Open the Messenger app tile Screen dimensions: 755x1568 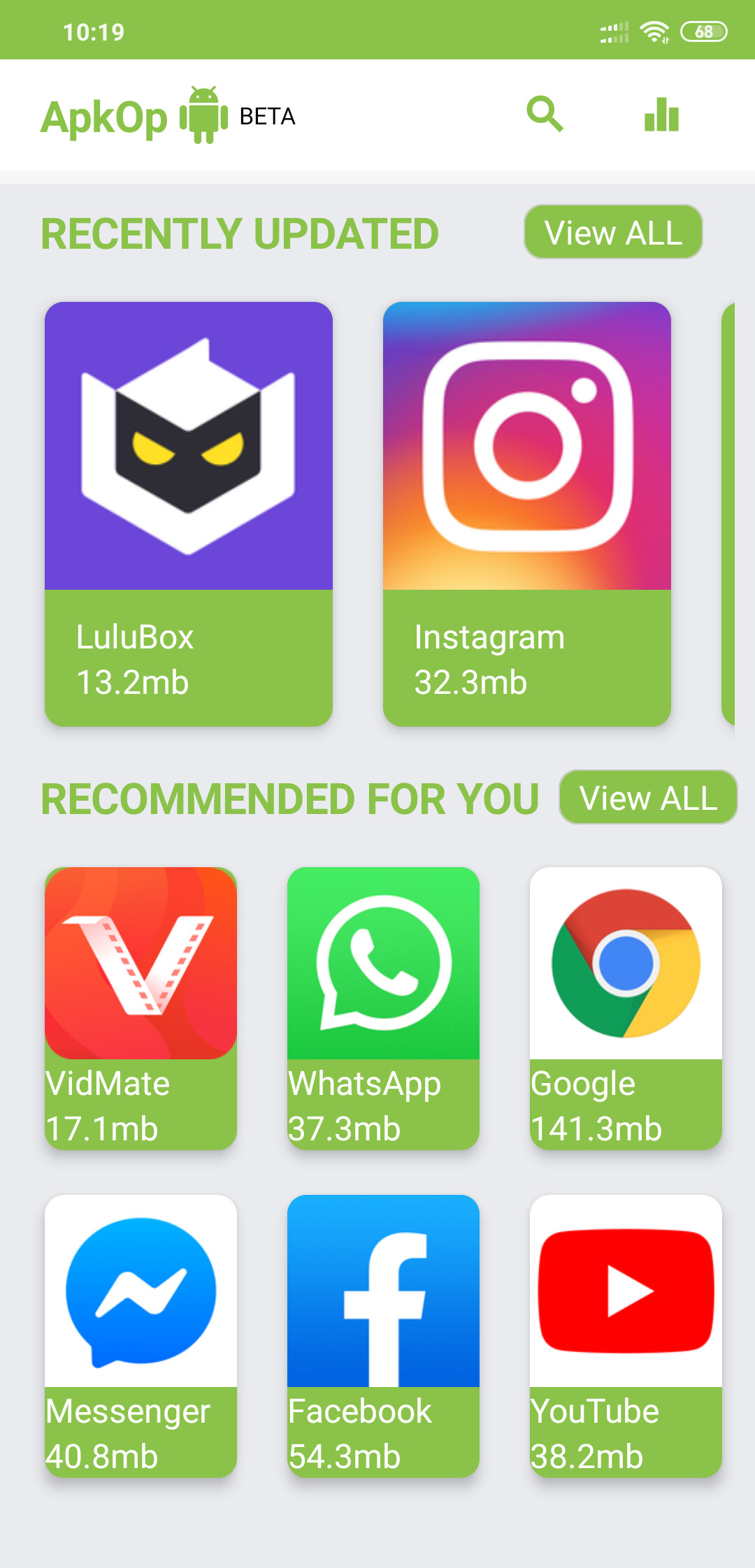coord(141,1336)
